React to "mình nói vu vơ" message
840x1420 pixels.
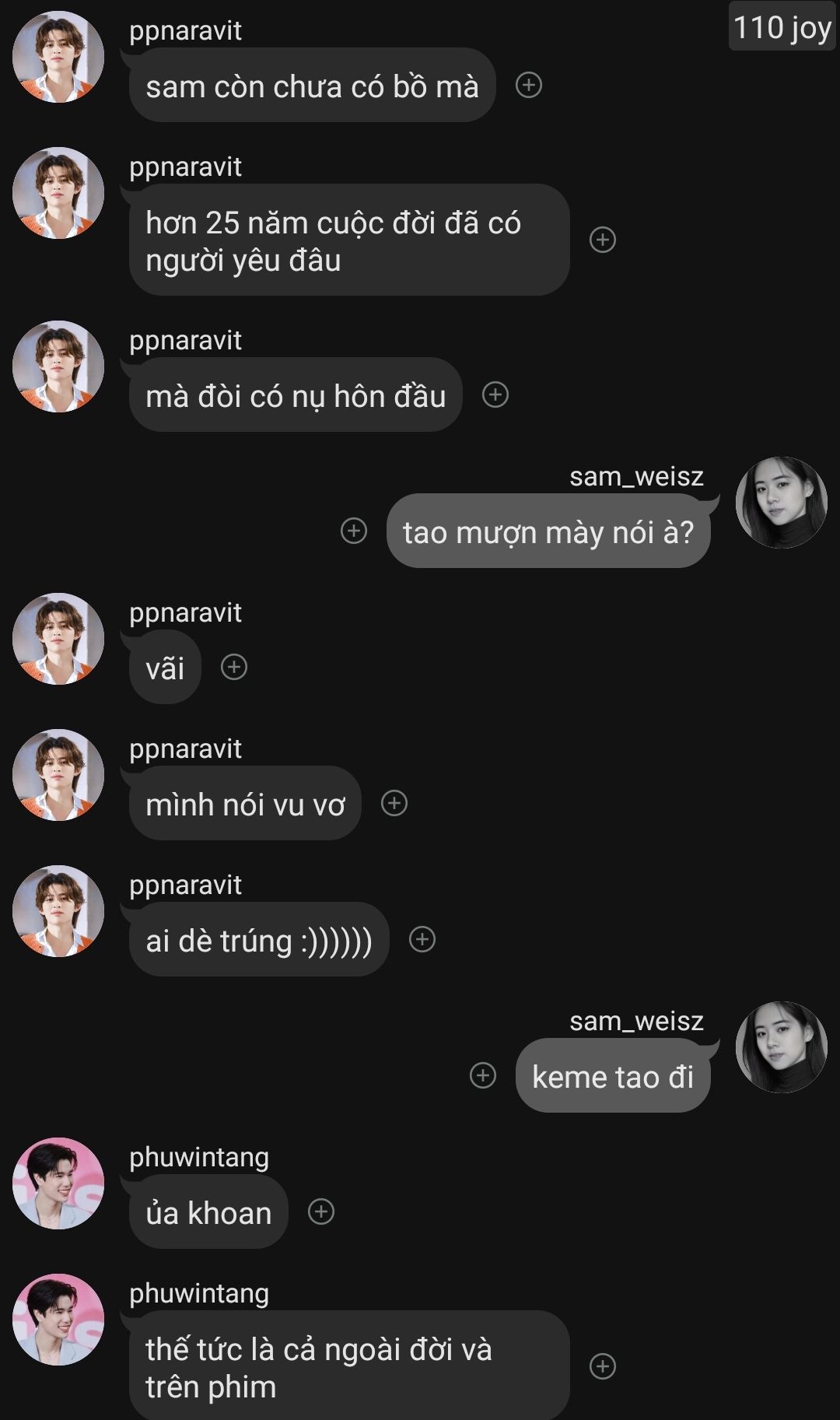click(x=394, y=803)
